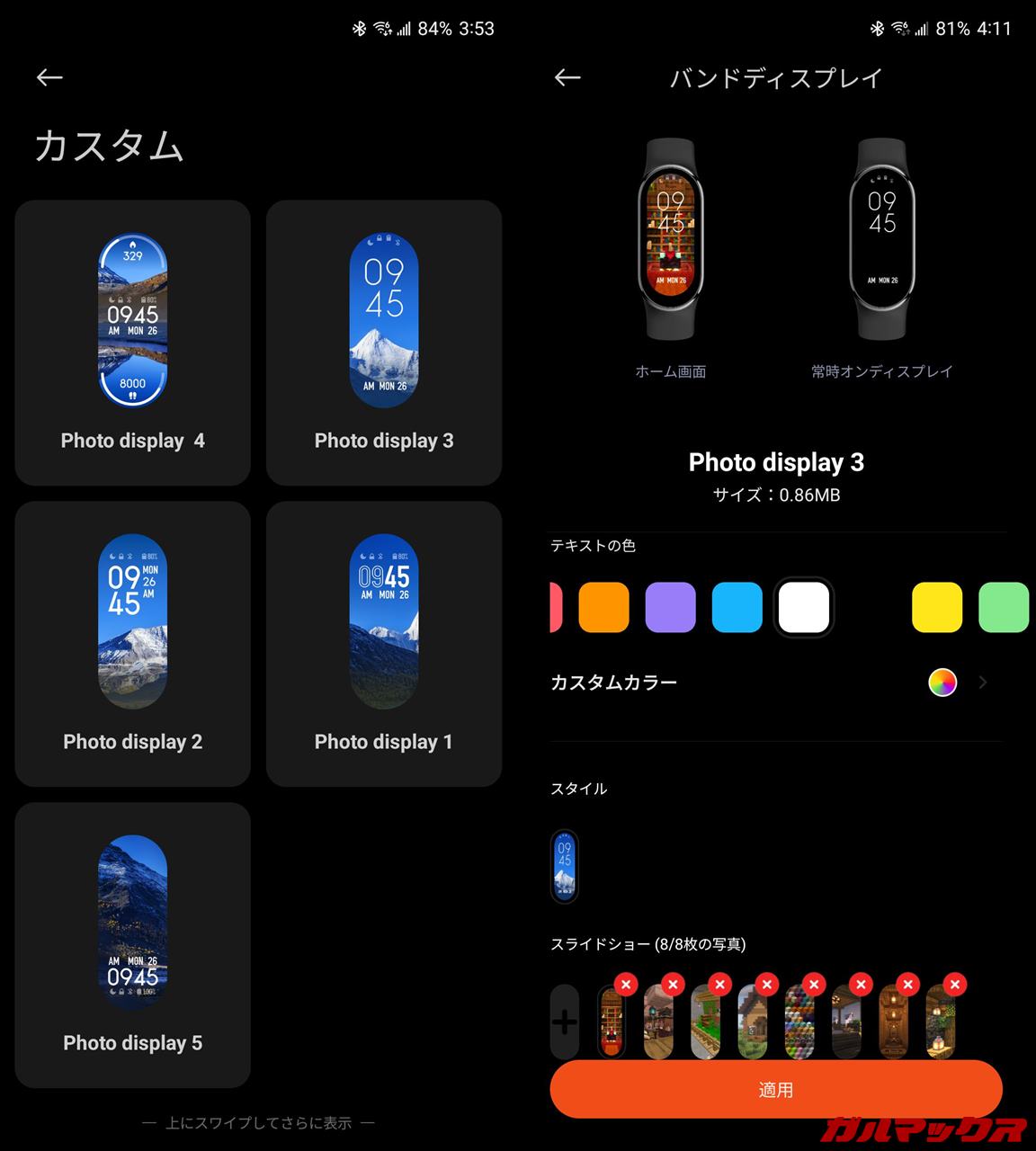Open Photo display 5 watch face
This screenshot has height=1151, width=1036.
[132, 944]
